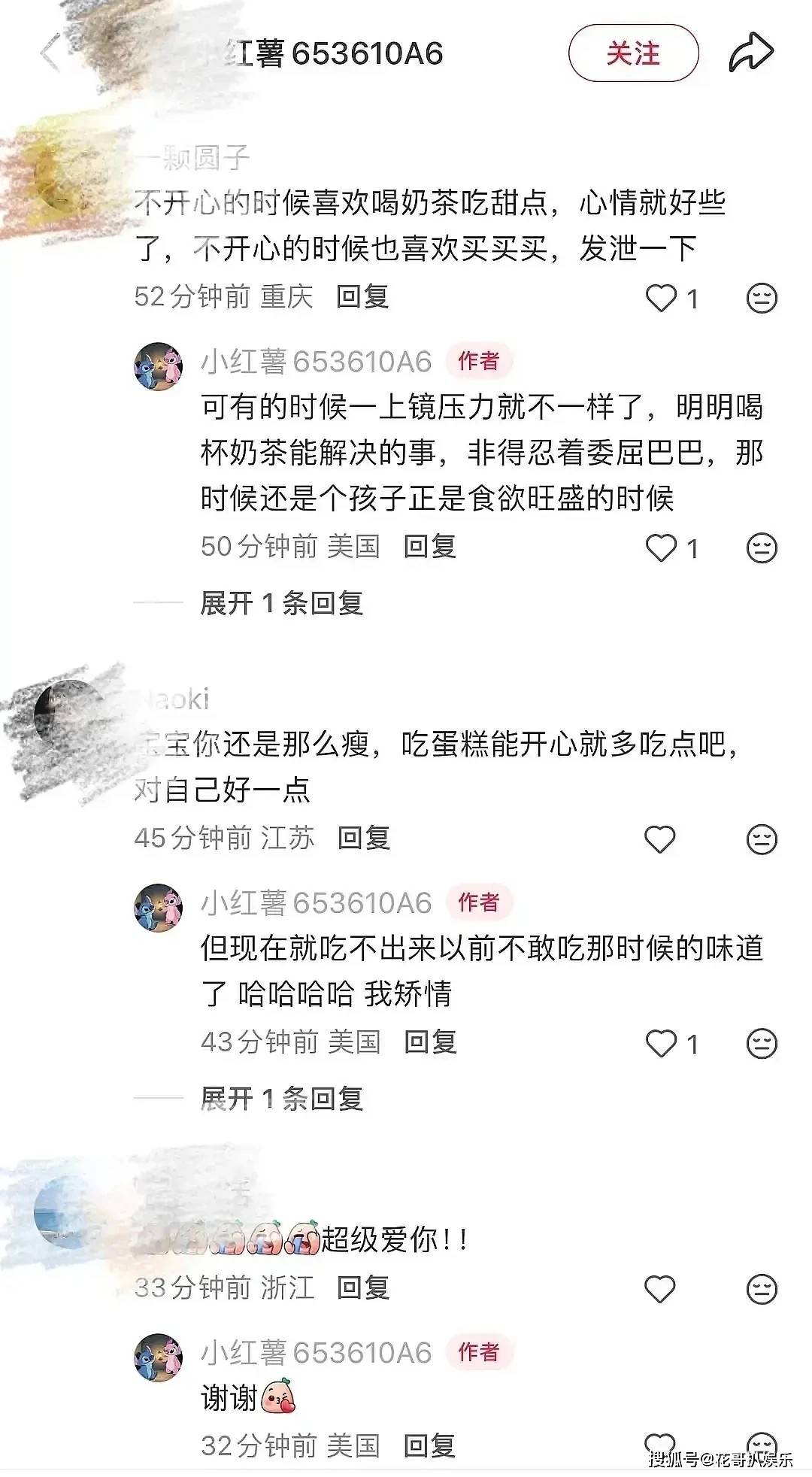Reply to author's 43分钟前 comment

tap(430, 1042)
